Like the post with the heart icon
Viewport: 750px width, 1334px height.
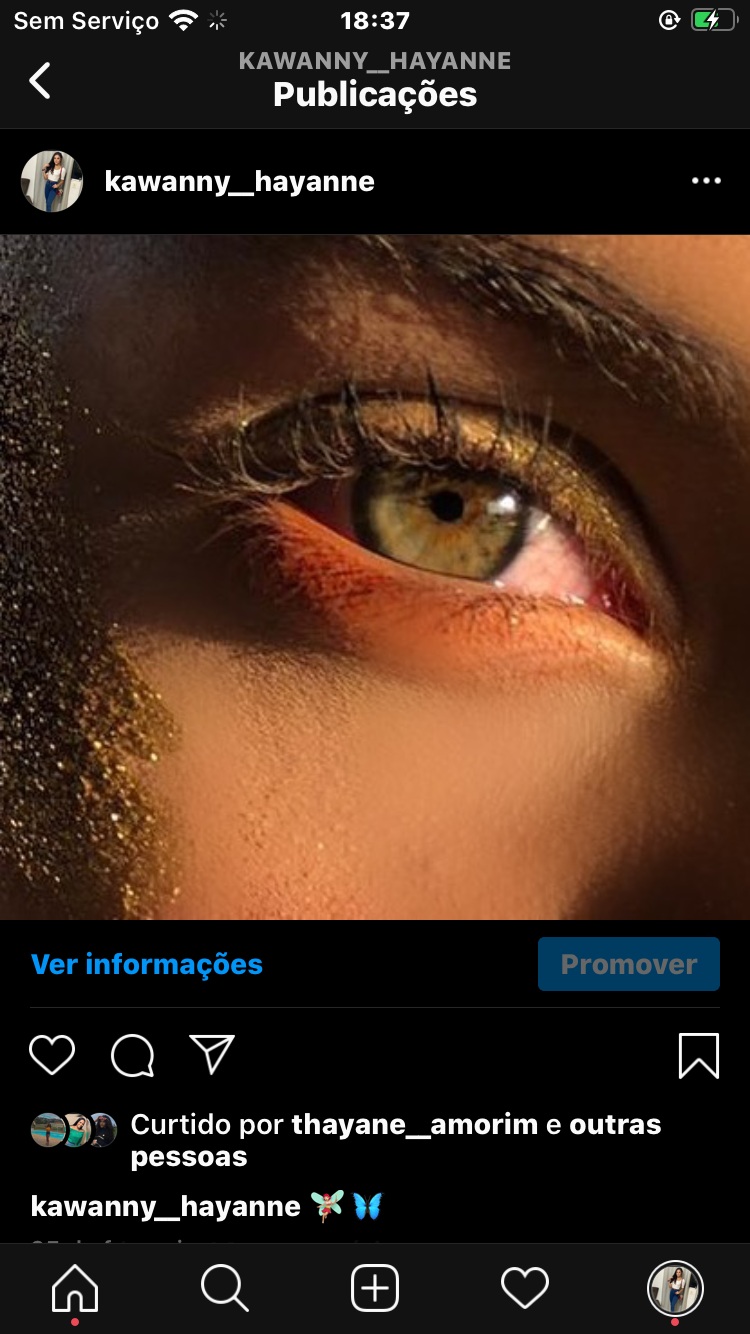(52, 1055)
